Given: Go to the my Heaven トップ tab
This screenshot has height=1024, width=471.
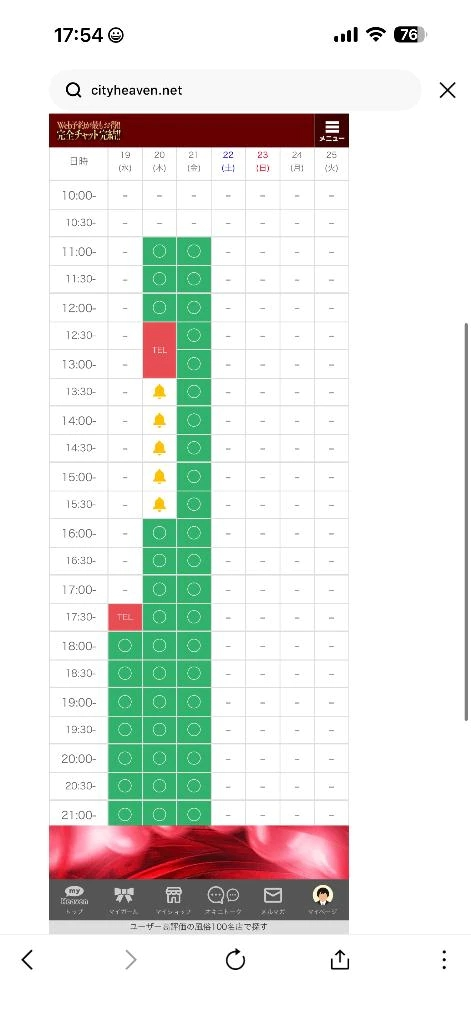Looking at the screenshot, I should coord(74,900).
